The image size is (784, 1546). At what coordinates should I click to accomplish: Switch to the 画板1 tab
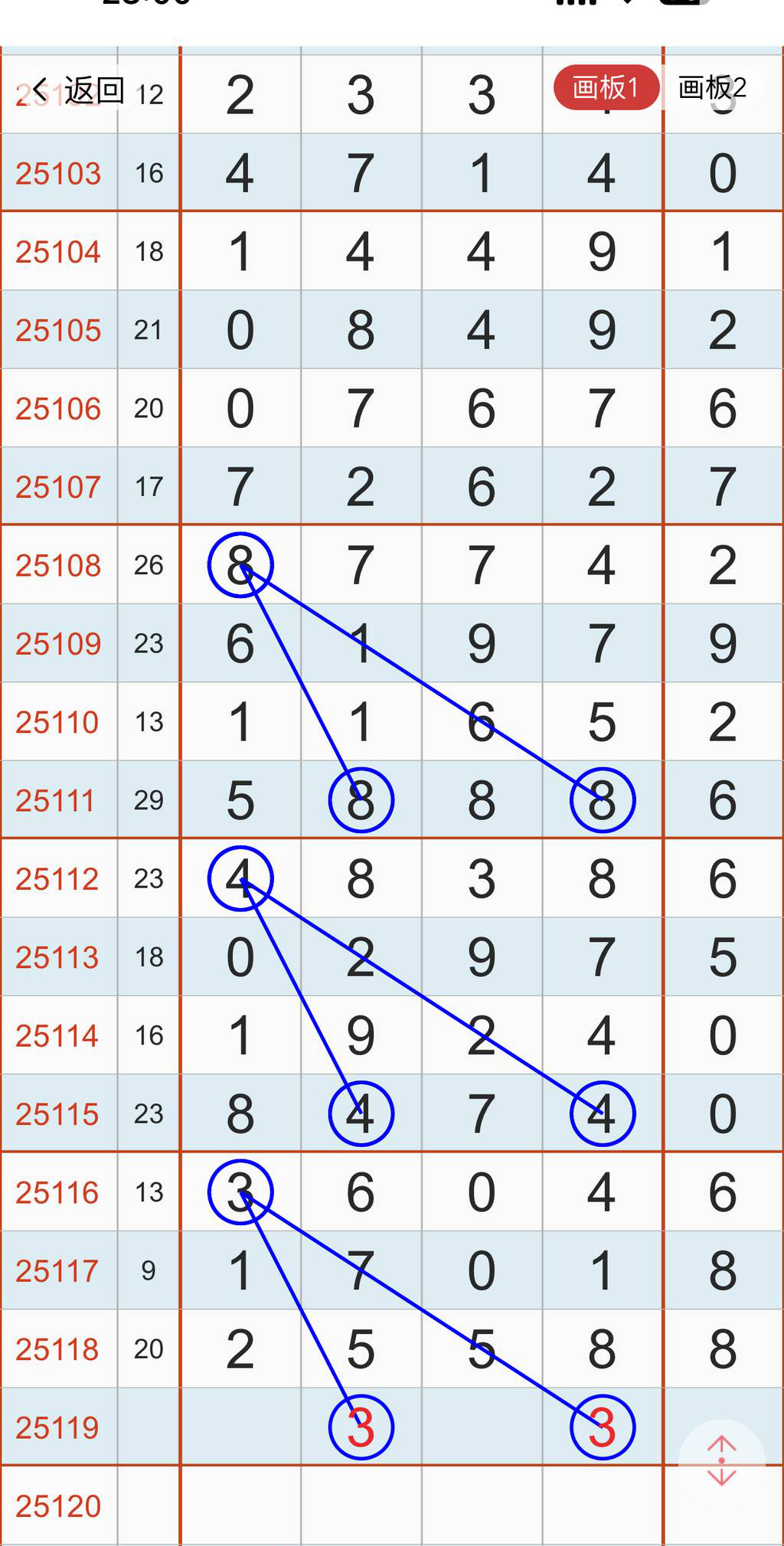tap(606, 87)
